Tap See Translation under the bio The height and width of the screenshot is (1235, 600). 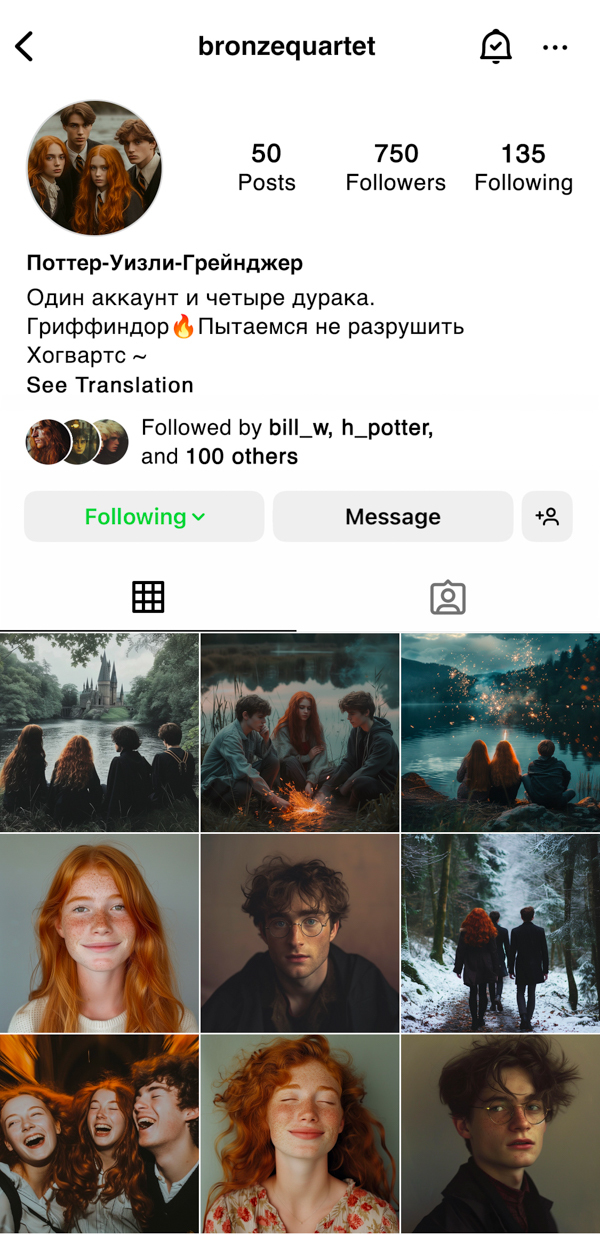(x=110, y=385)
